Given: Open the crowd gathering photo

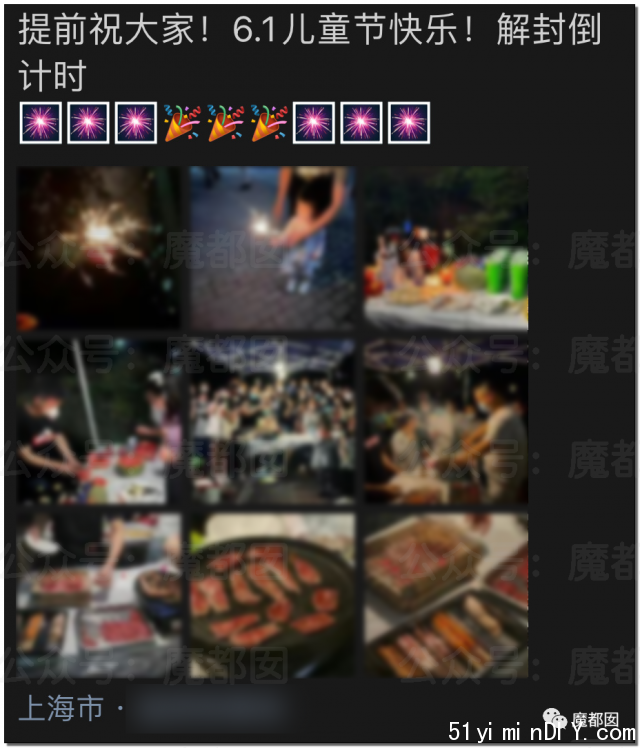Looking at the screenshot, I should (272, 421).
